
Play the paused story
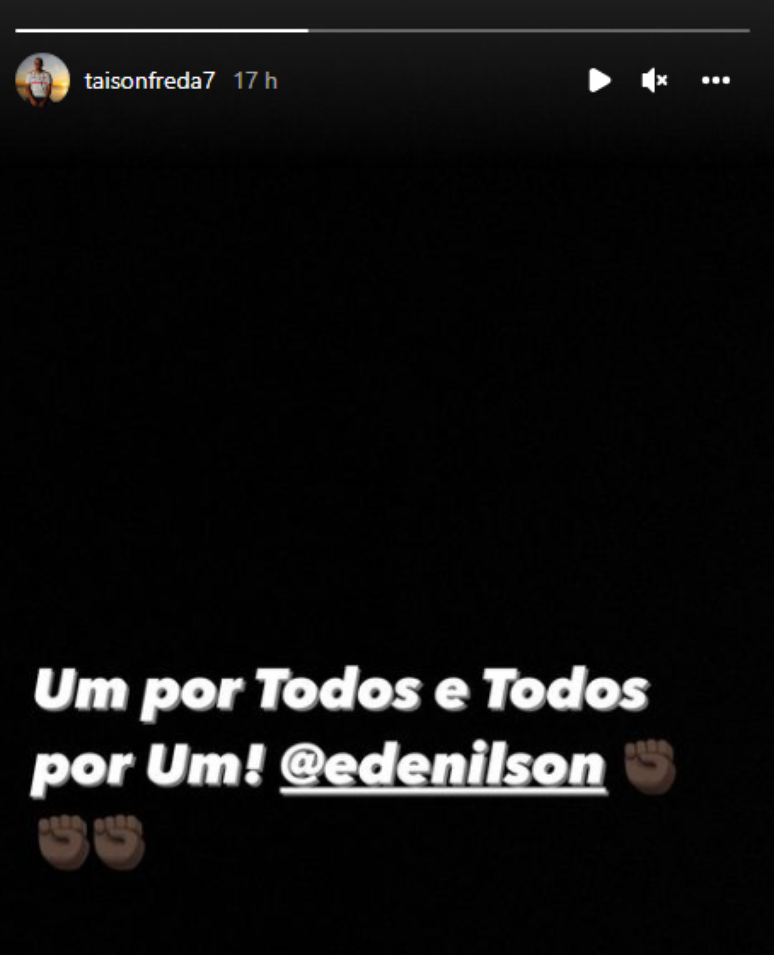point(599,80)
